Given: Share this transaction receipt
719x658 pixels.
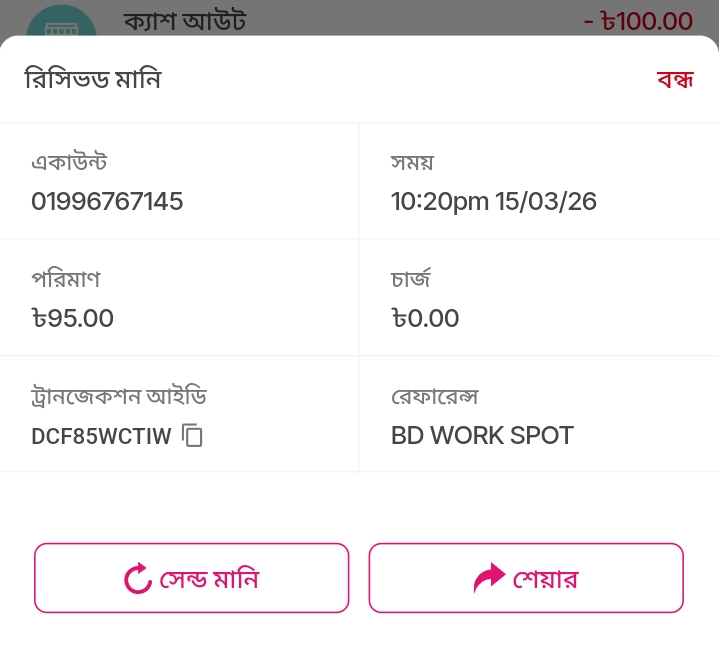Looking at the screenshot, I should pos(526,578).
